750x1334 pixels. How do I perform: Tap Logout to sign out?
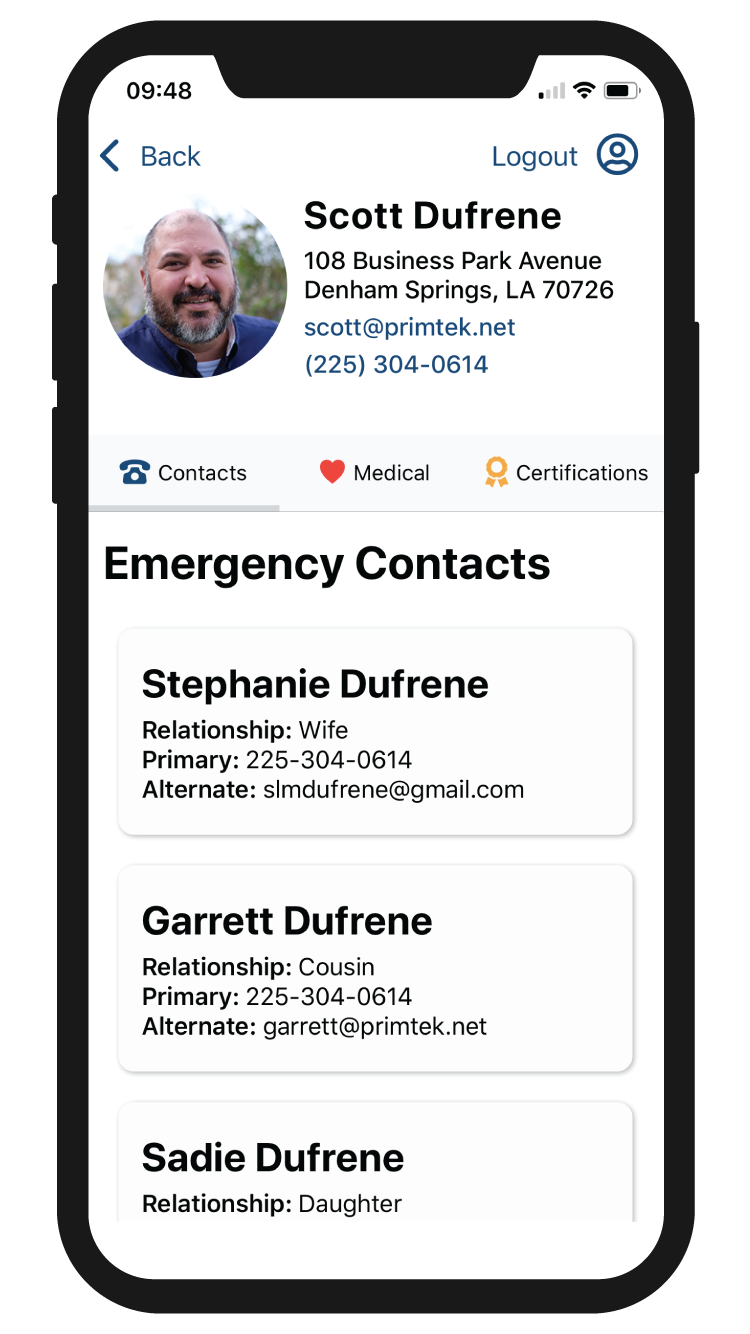(534, 156)
